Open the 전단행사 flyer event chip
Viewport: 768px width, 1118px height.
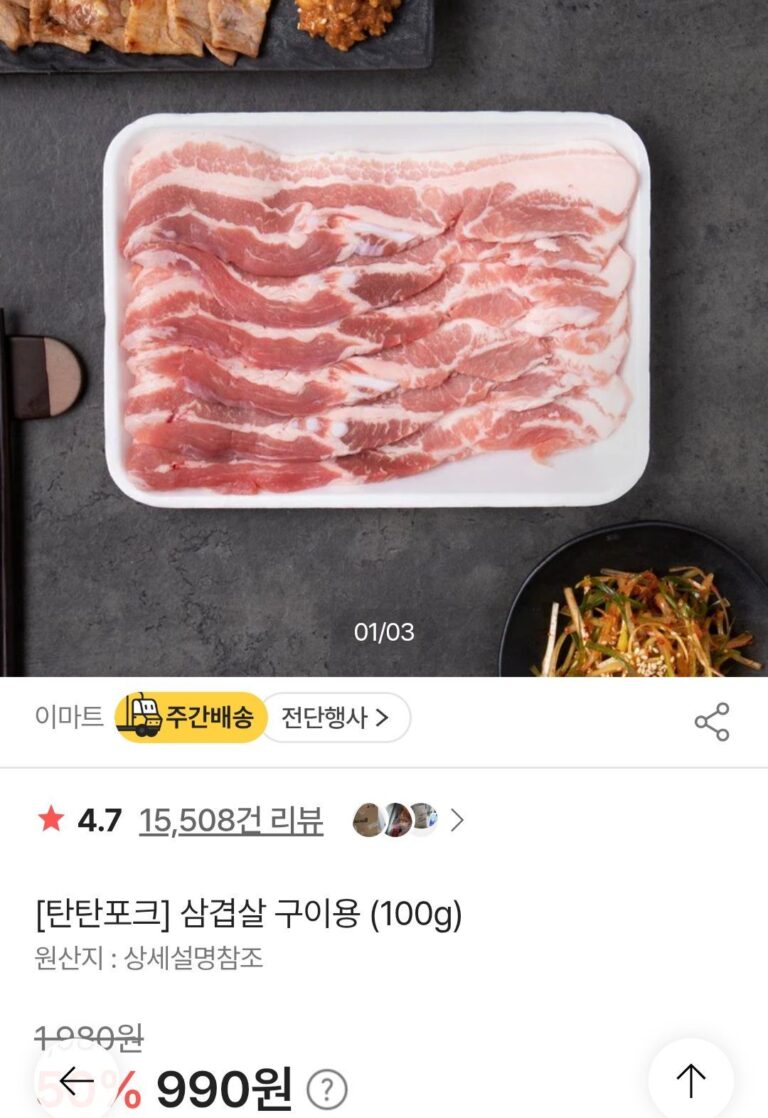[x=335, y=718]
